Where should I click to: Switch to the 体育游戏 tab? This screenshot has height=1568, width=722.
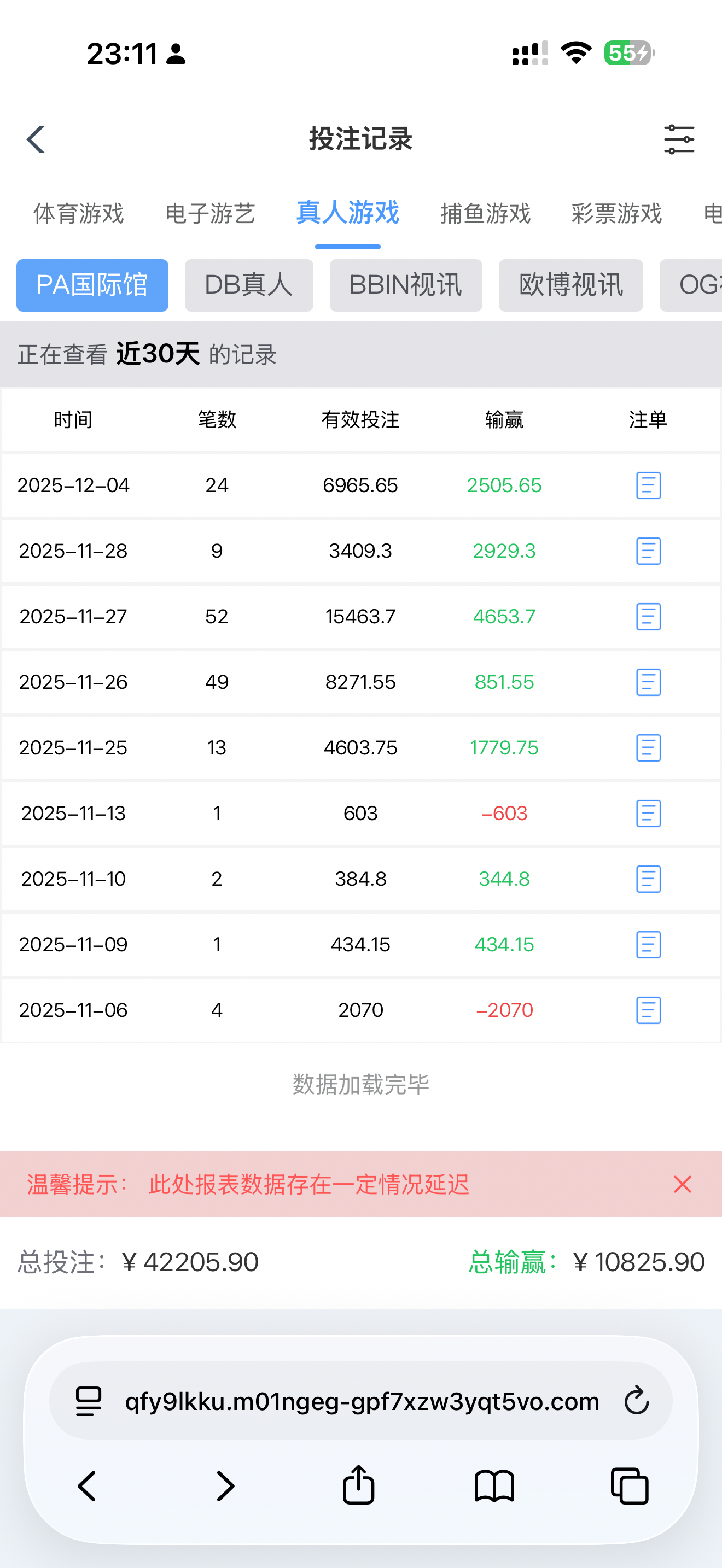click(79, 214)
